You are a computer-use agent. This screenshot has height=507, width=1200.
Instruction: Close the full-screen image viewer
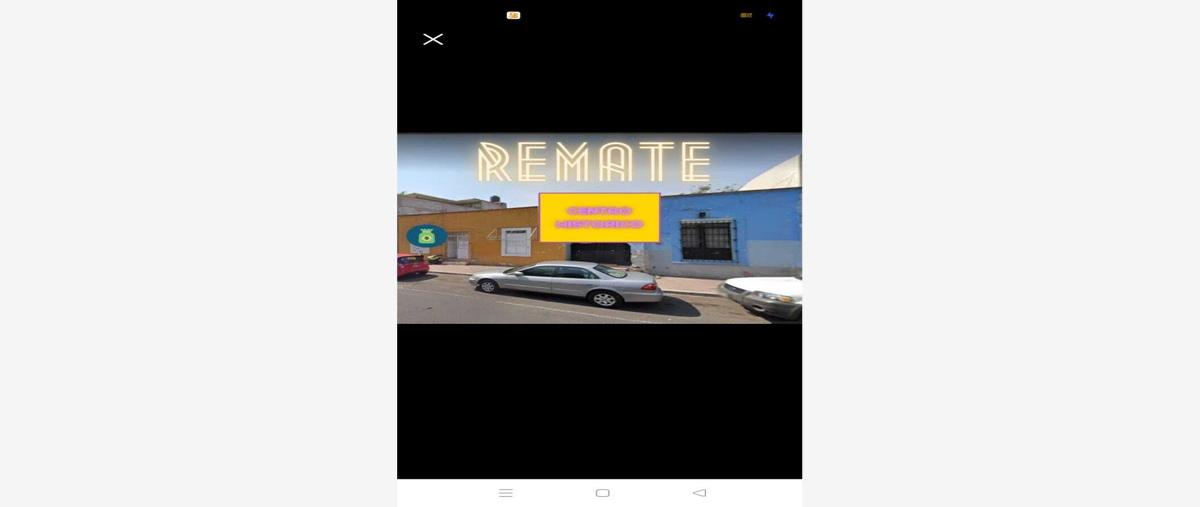[433, 39]
